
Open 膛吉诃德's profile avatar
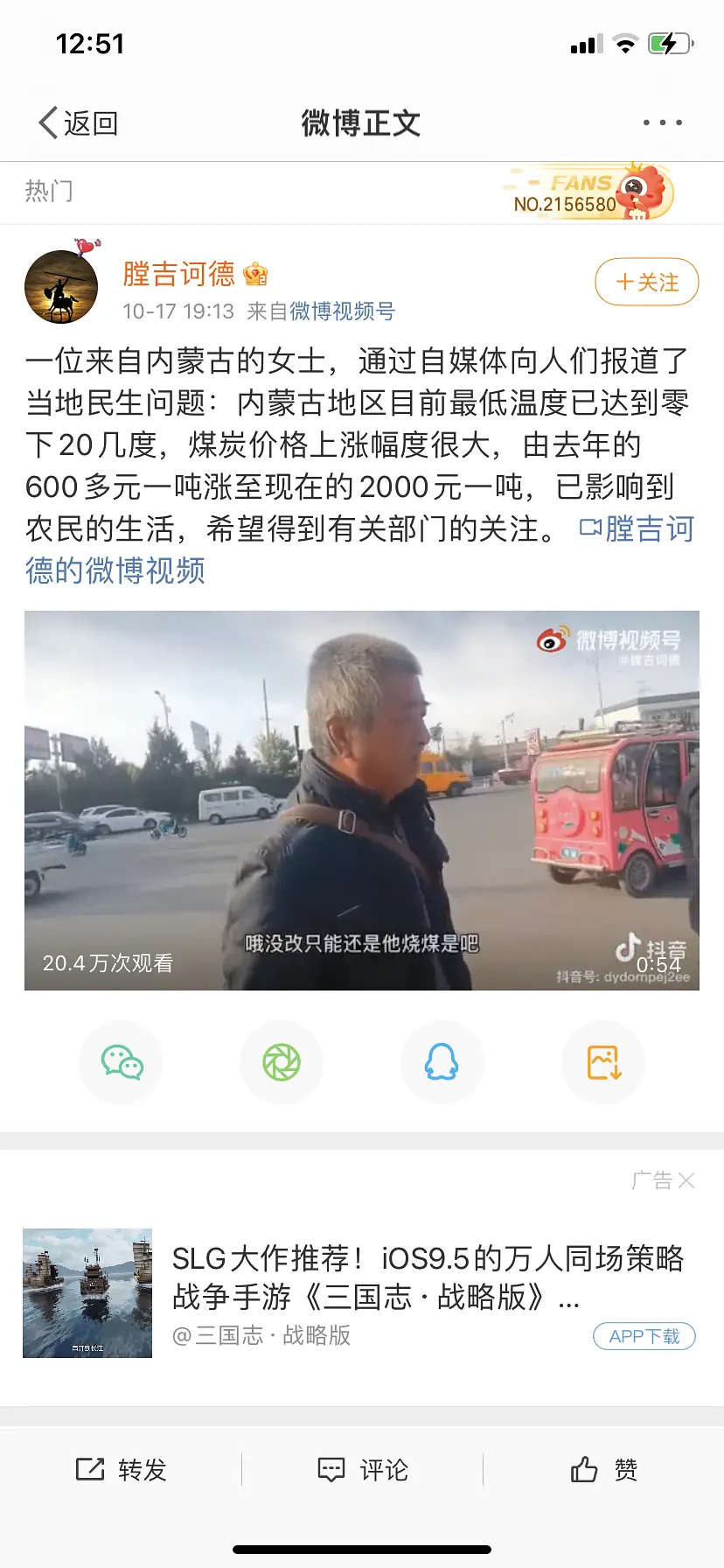pyautogui.click(x=61, y=286)
